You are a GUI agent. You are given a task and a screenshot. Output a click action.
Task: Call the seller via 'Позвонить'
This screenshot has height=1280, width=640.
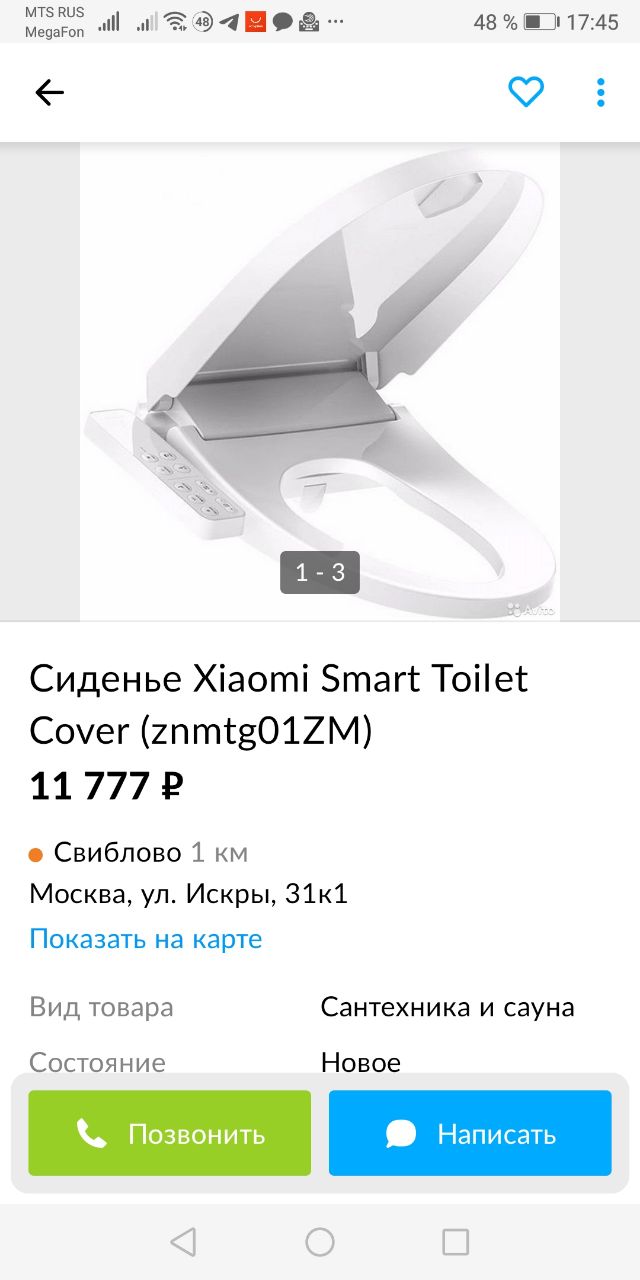(x=170, y=1133)
